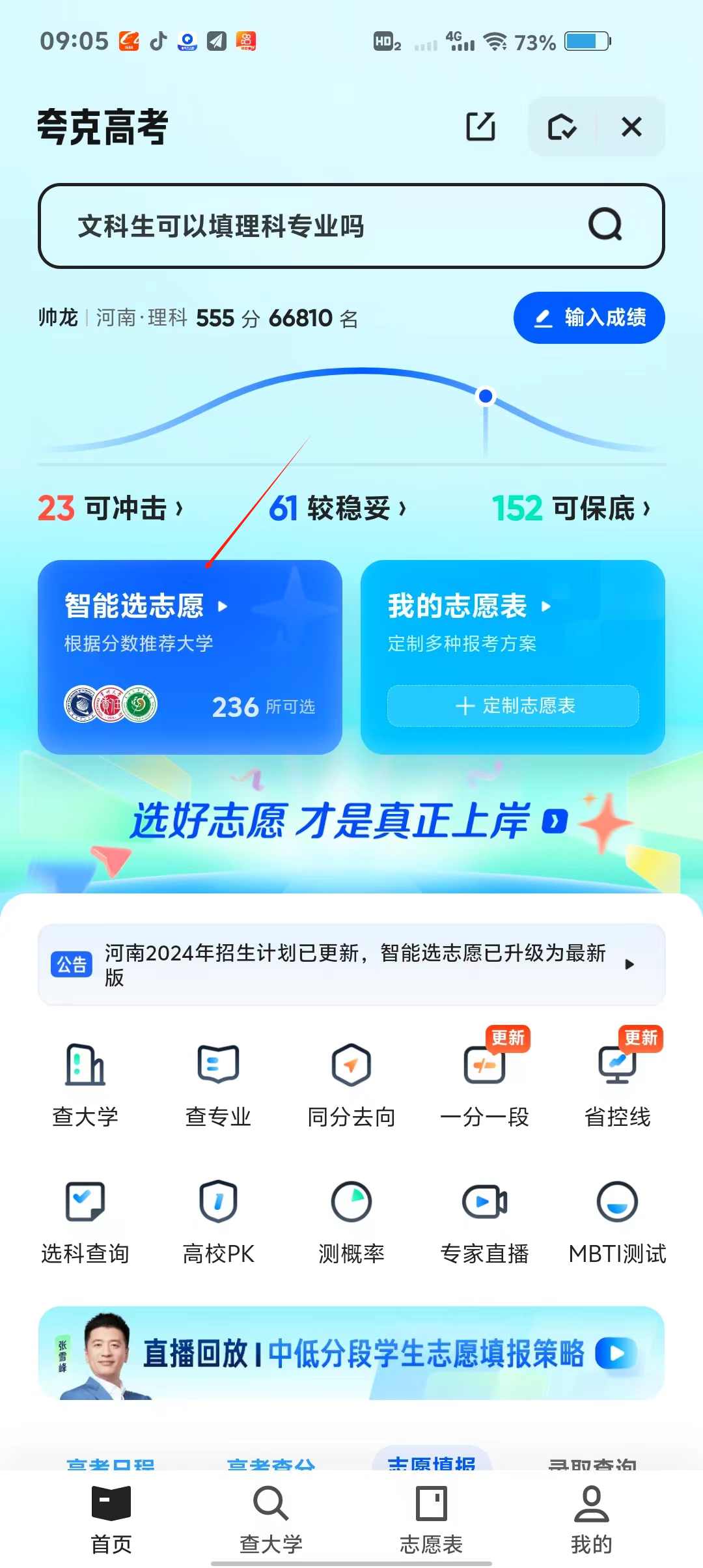Open the 智能选志愿 card
This screenshot has width=703, height=1568.
[189, 656]
